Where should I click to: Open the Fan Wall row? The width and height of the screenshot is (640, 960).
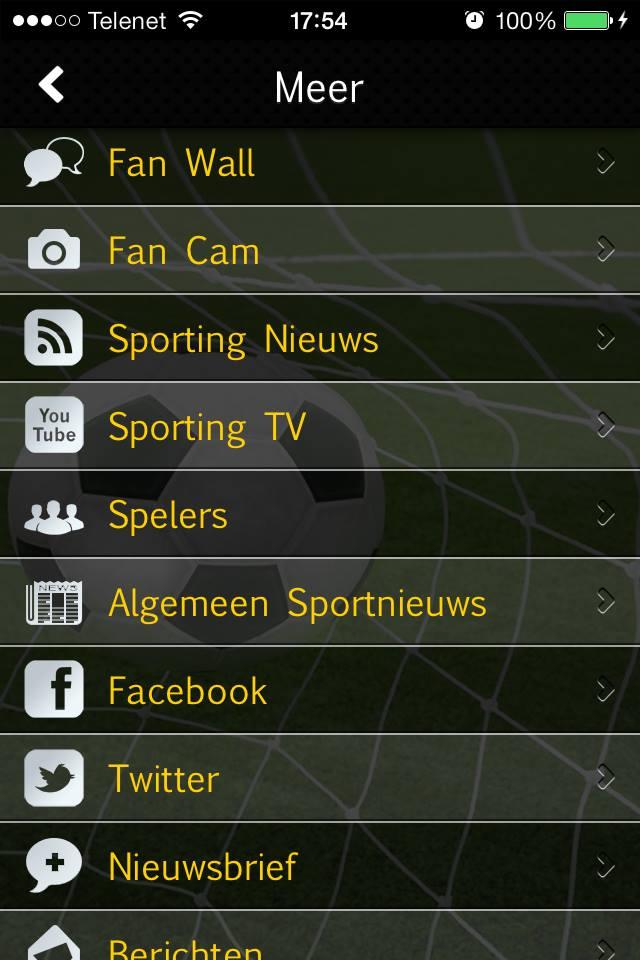pyautogui.click(x=320, y=164)
